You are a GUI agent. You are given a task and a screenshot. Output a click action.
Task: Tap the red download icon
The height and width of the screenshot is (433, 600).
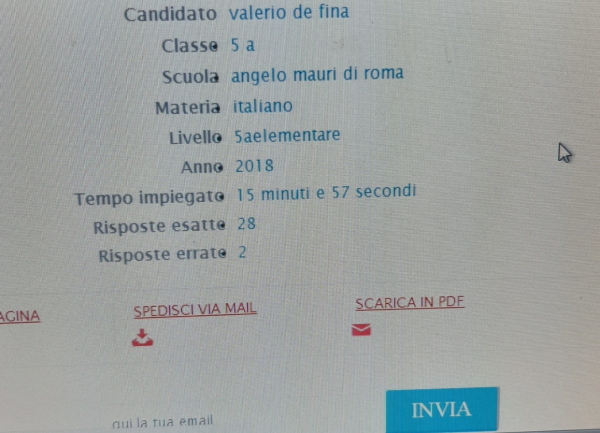[143, 338]
